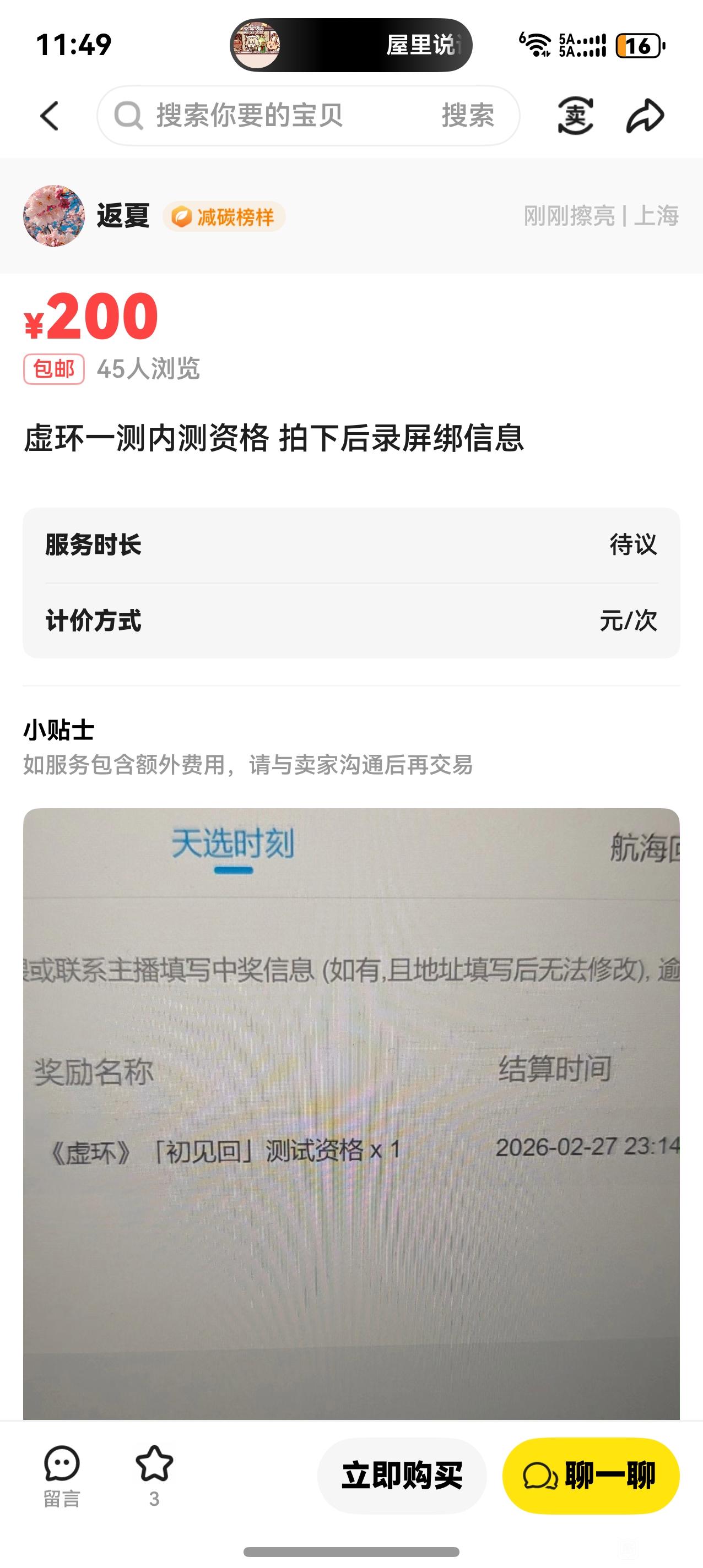
Task: Go back using the top-left arrow
Action: tap(50, 116)
